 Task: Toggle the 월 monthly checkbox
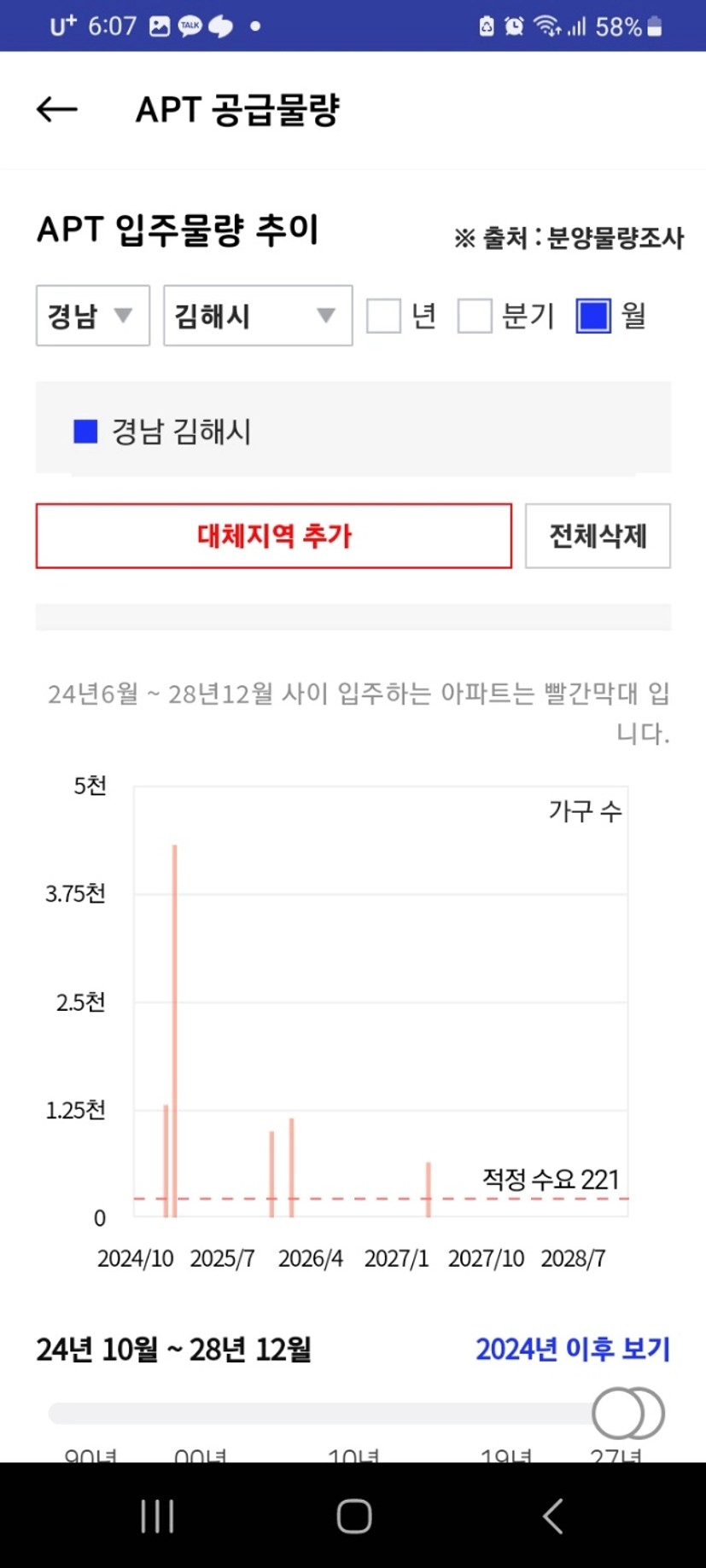tap(593, 316)
